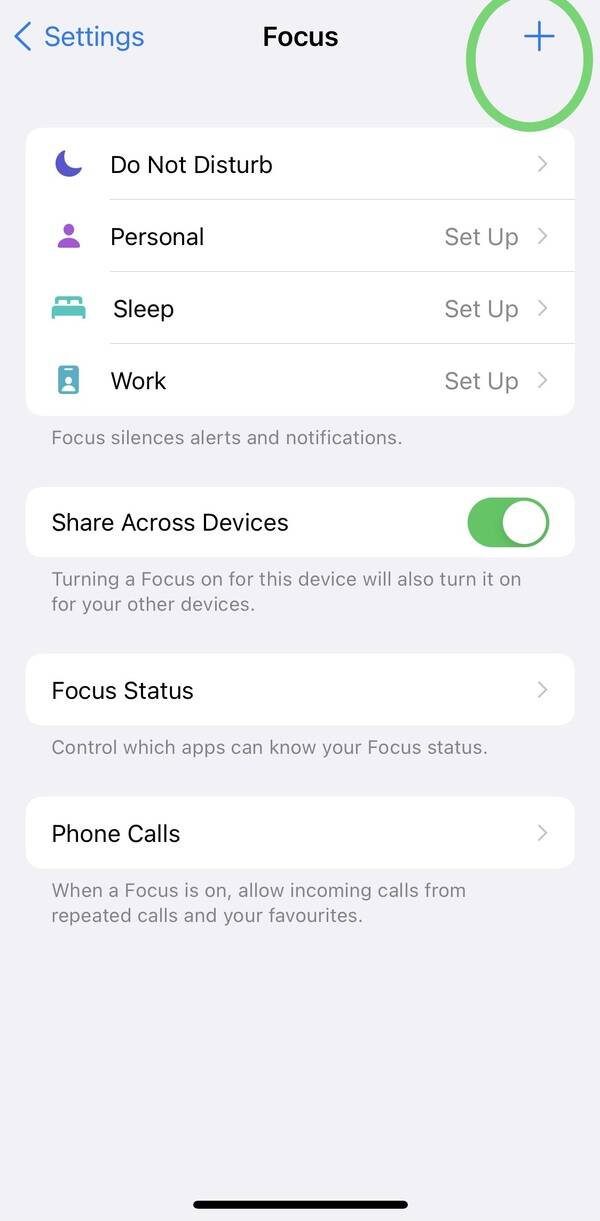This screenshot has width=600, height=1221.
Task: Add a new Focus with the plus icon
Action: [538, 37]
